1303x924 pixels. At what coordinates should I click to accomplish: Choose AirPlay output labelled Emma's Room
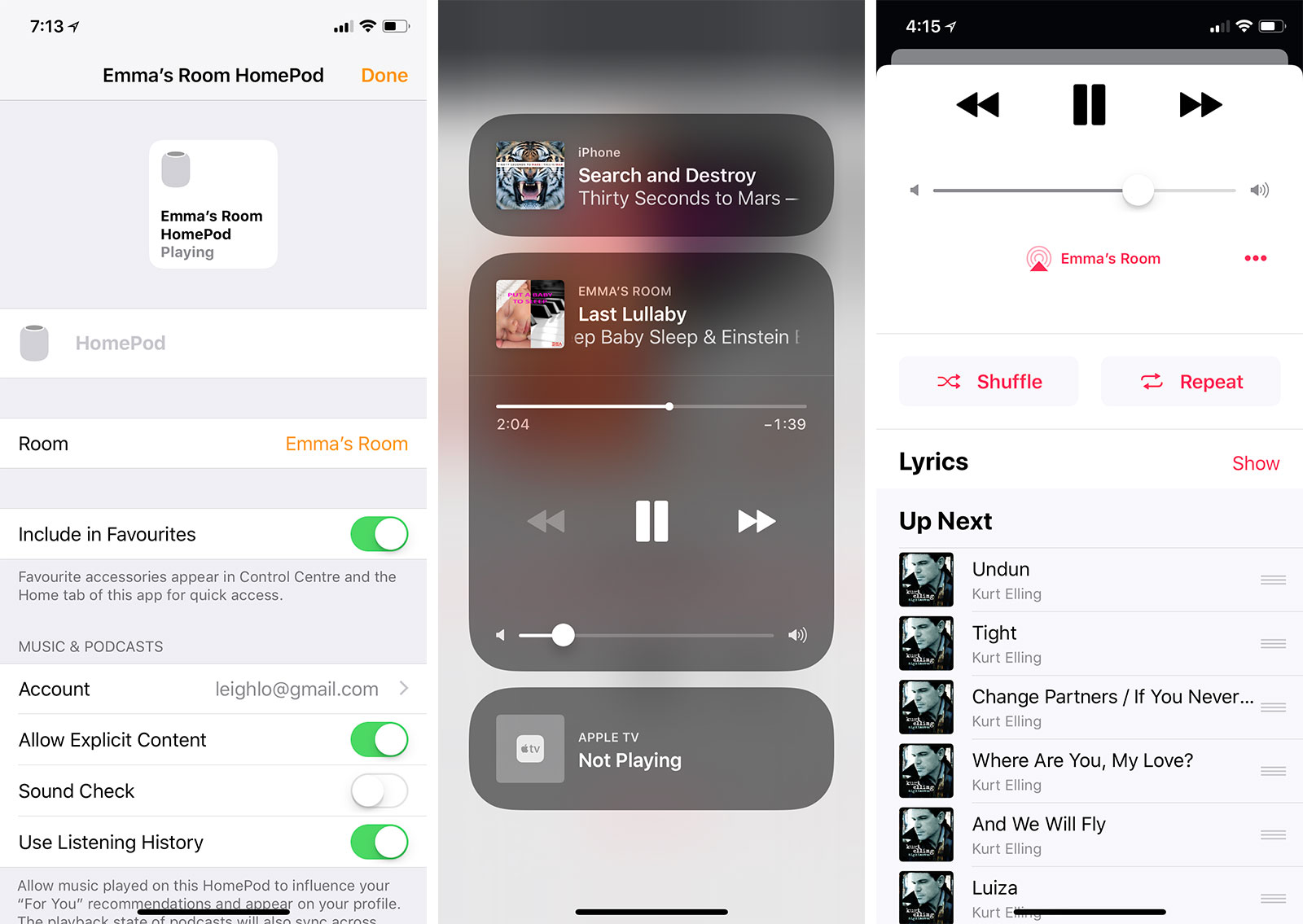point(1094,259)
